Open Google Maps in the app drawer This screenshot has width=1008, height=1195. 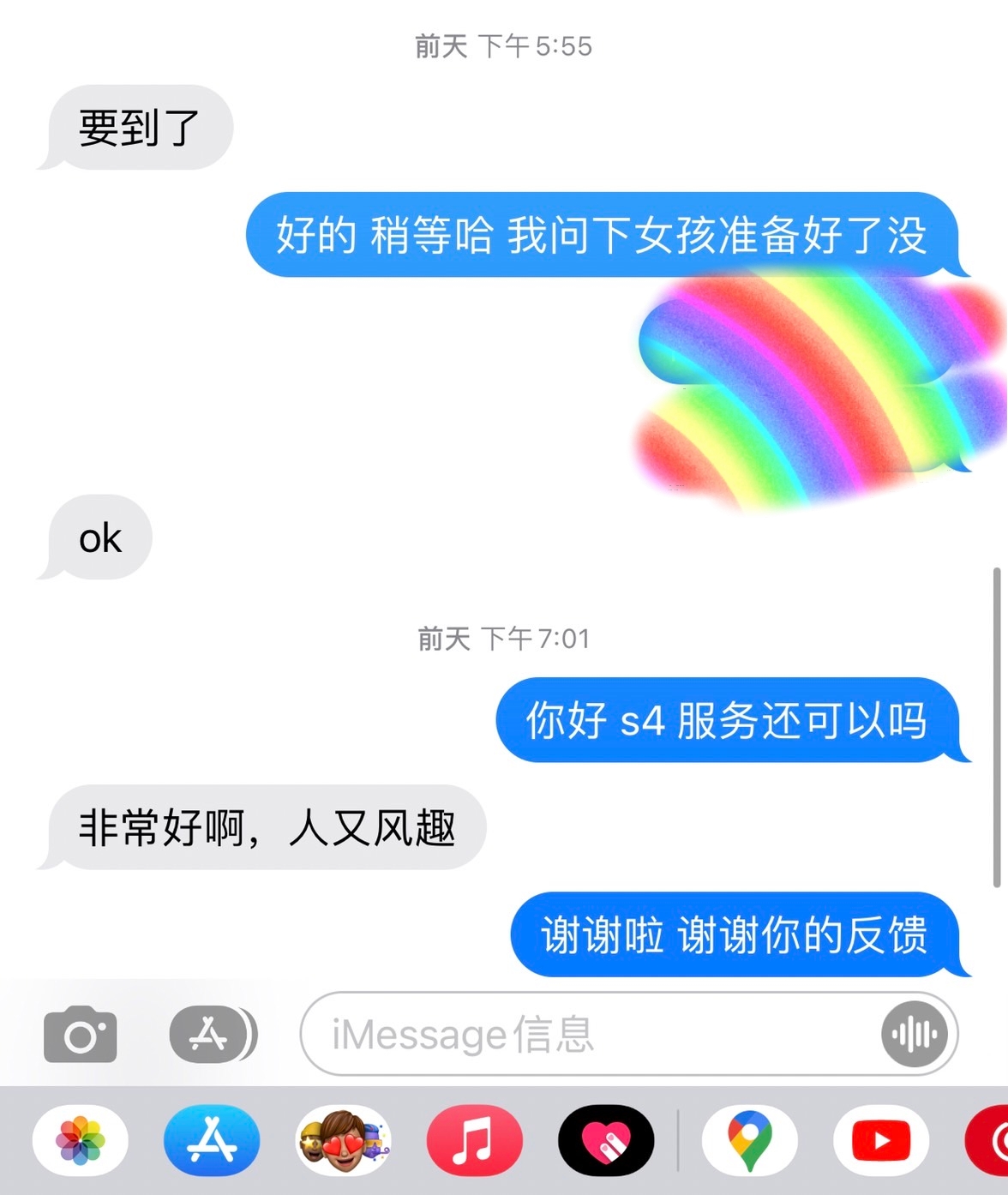(749, 1140)
